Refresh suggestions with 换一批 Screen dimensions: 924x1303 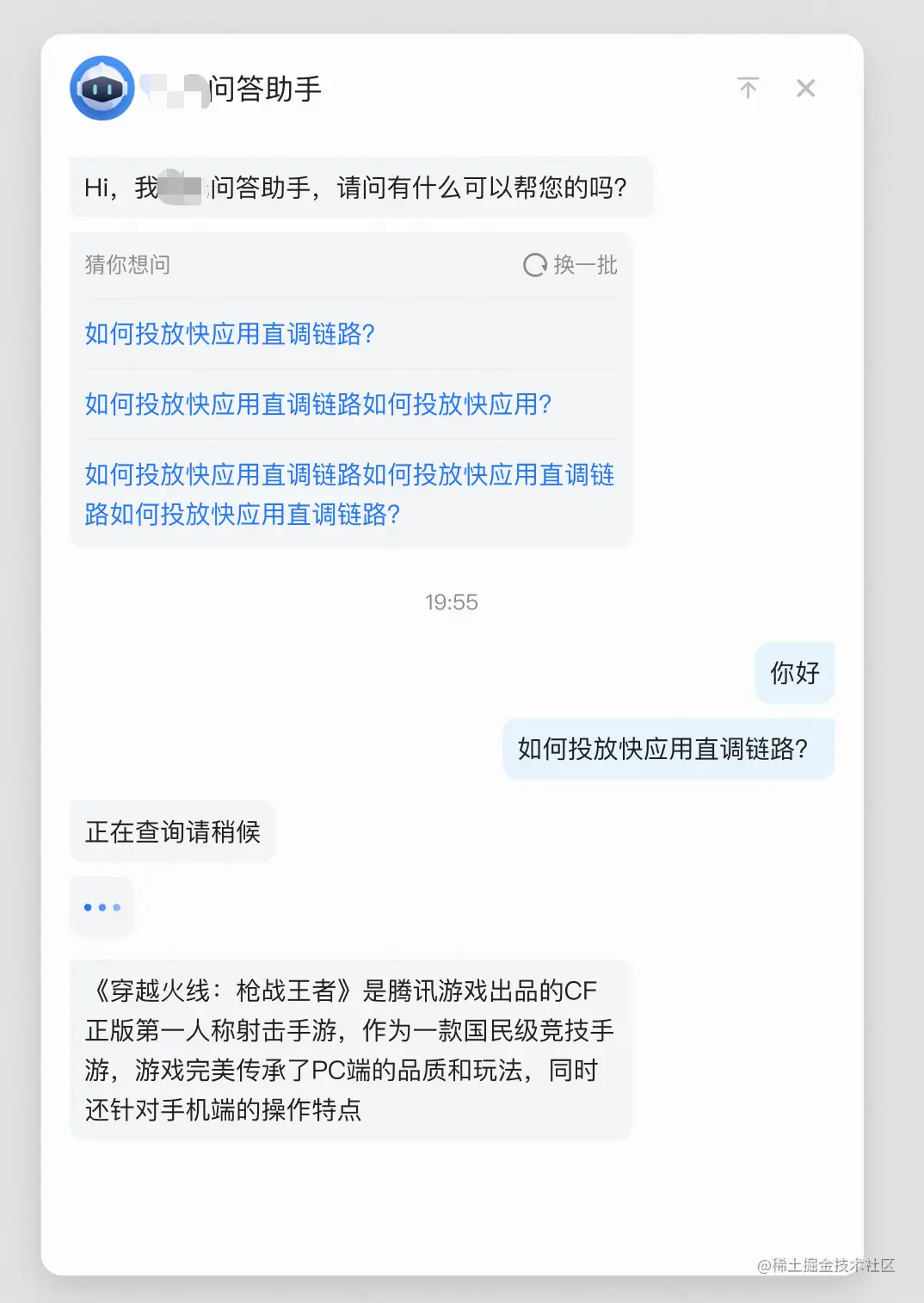pos(570,265)
